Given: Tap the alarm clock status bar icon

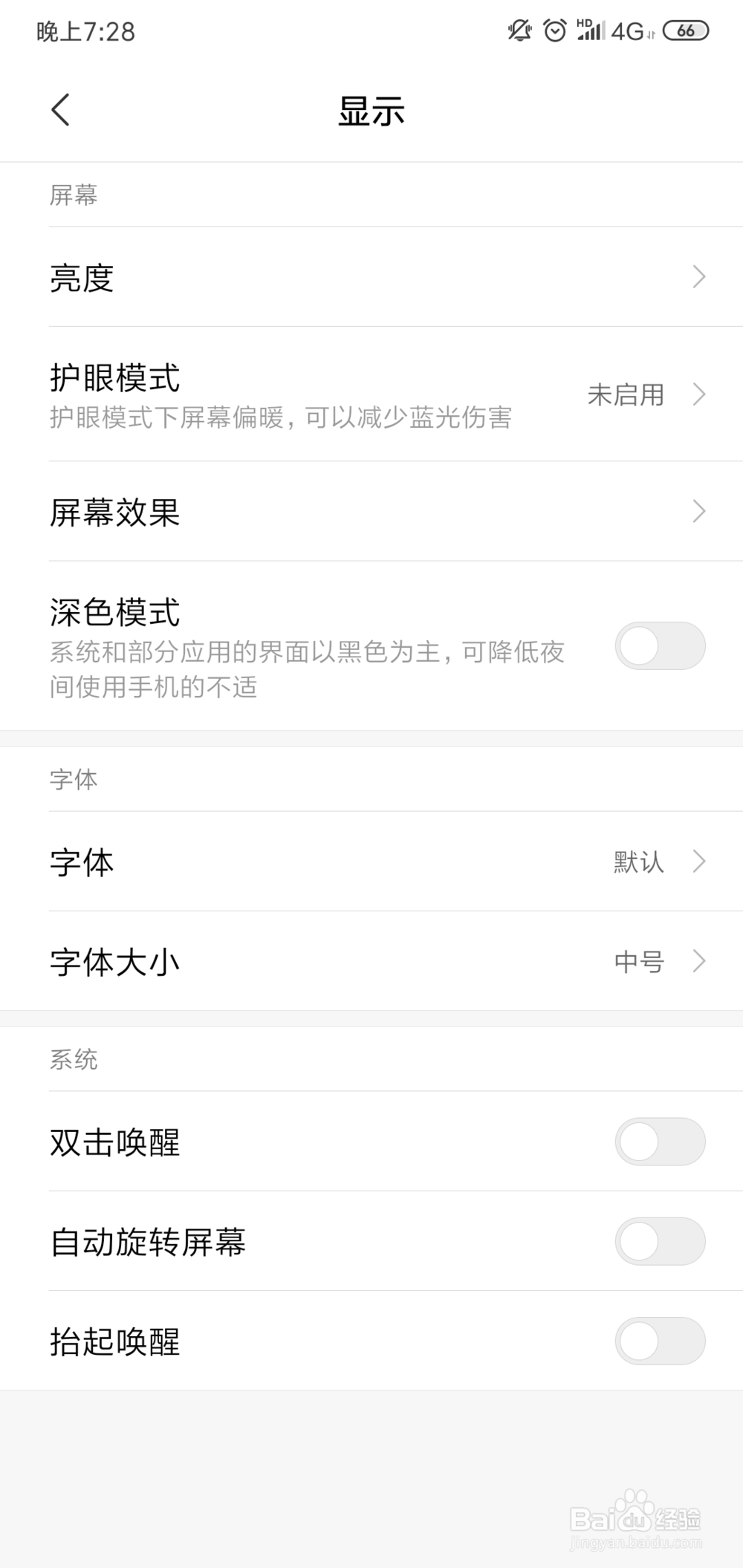Looking at the screenshot, I should [553, 30].
